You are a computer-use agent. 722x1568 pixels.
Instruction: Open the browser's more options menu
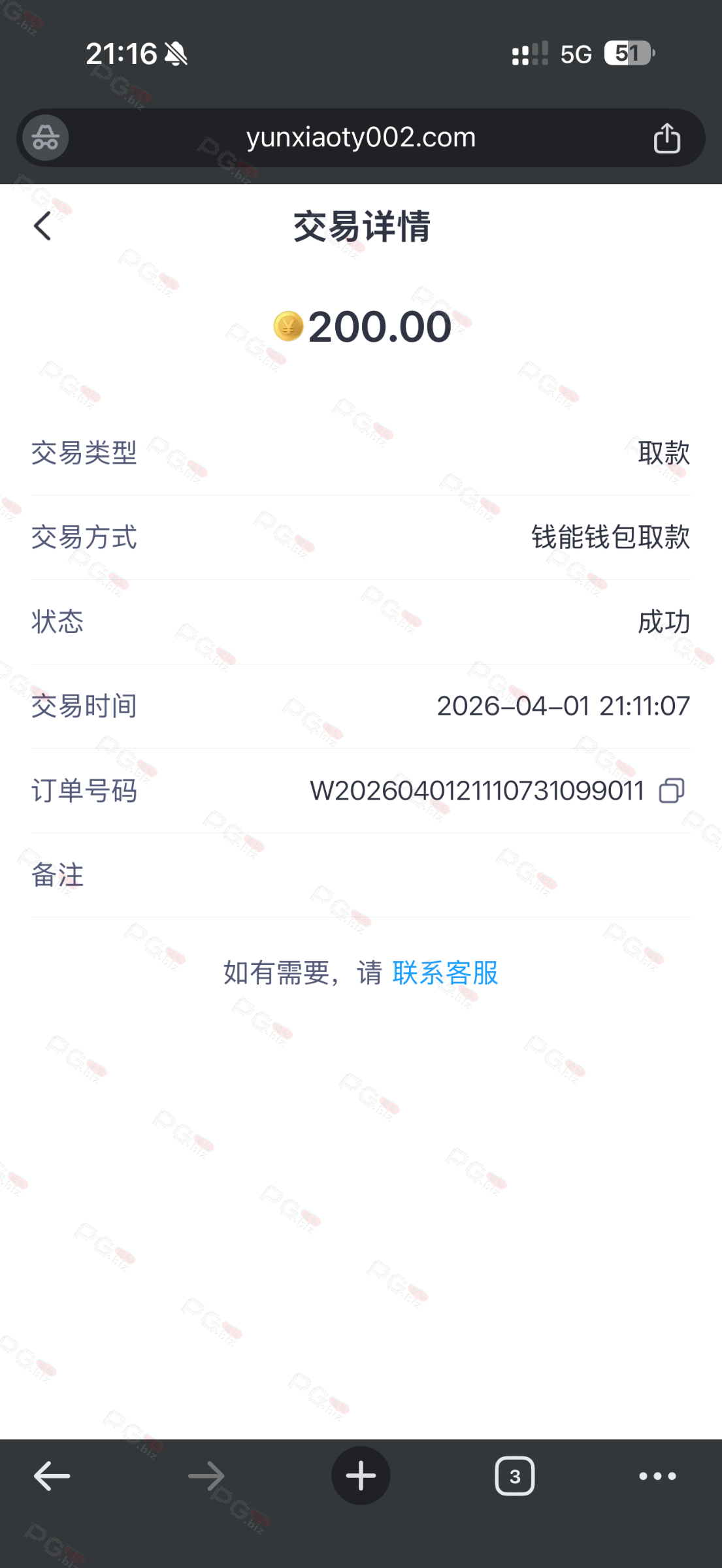click(x=657, y=1476)
